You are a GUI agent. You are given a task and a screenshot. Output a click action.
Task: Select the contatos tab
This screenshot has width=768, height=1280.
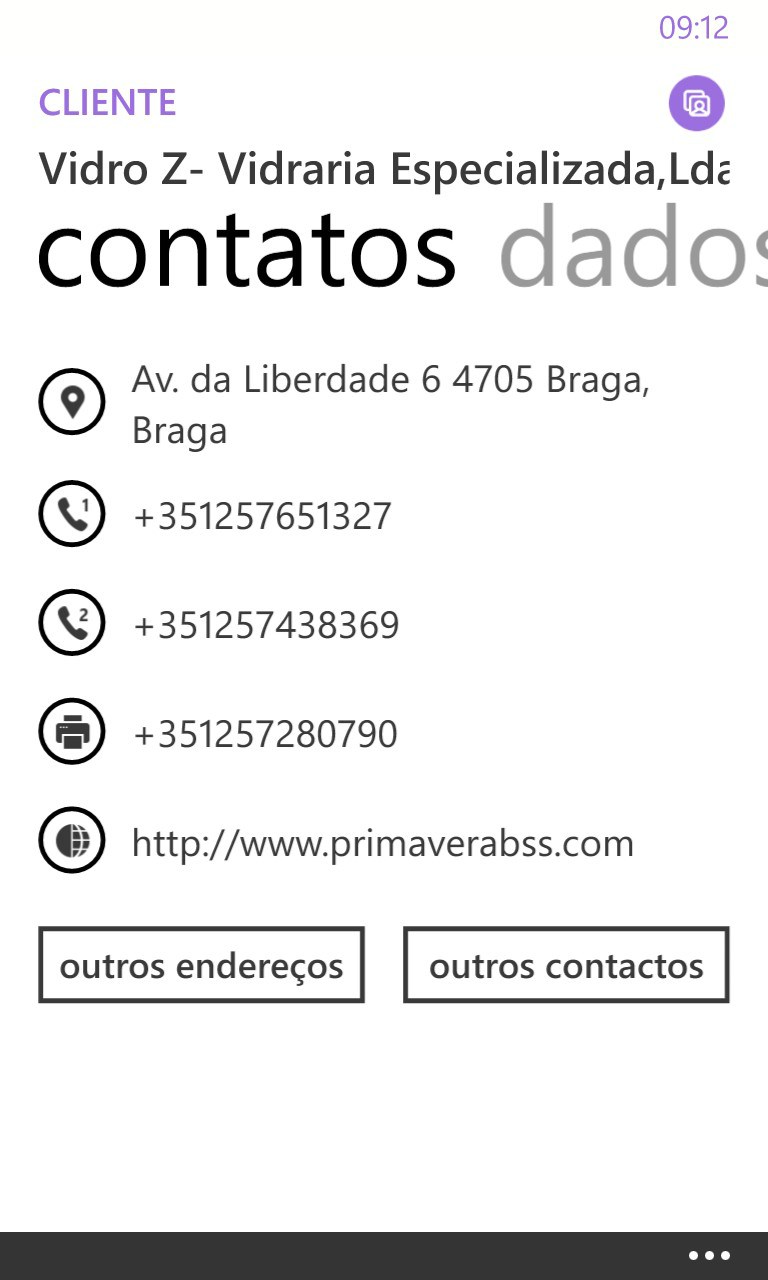pyautogui.click(x=246, y=248)
